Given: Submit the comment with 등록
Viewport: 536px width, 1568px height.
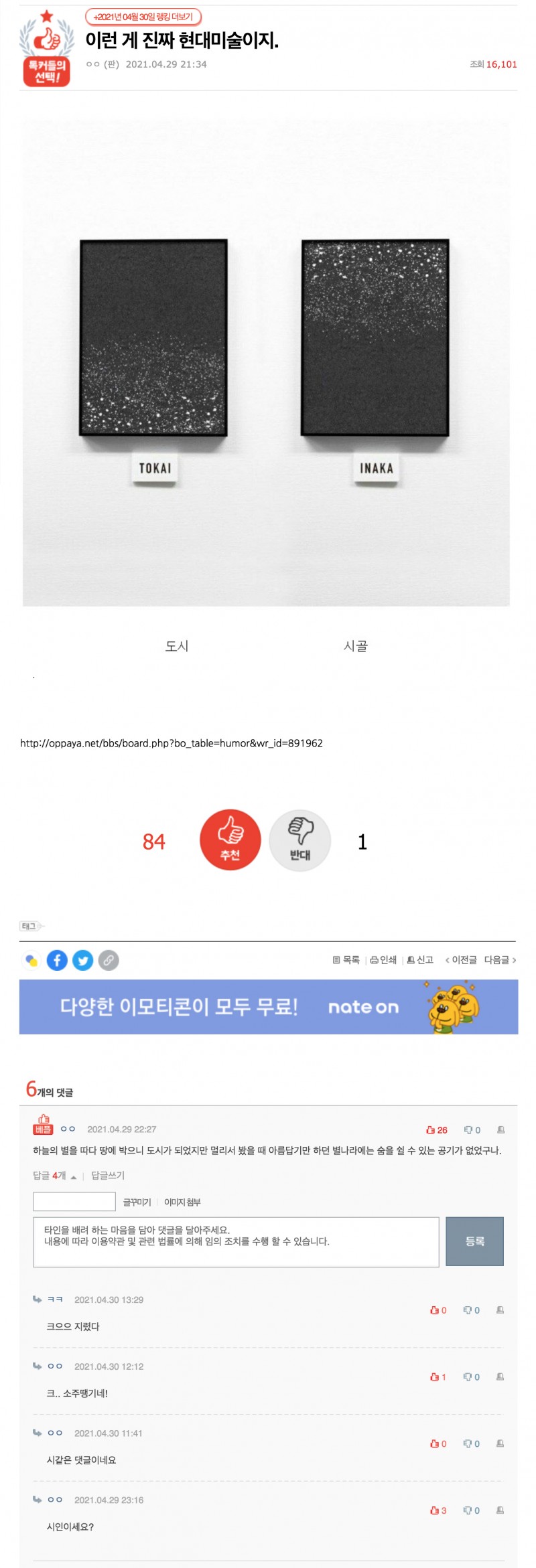Looking at the screenshot, I should coord(474,1241).
